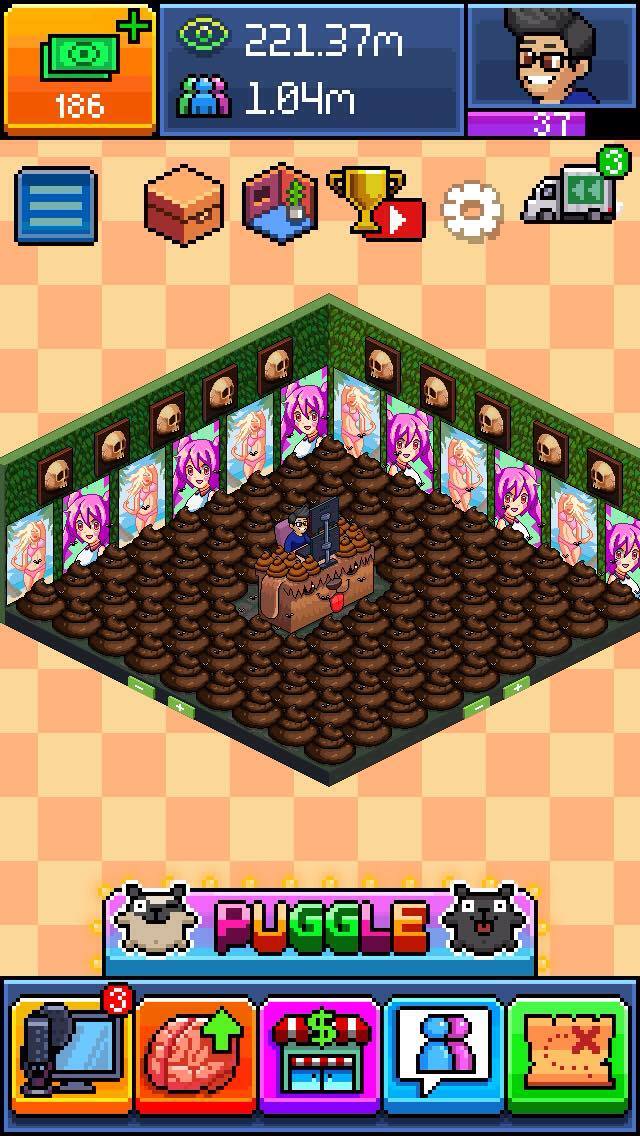This screenshot has width=640, height=1136.
Task: Open the video recording tab
Action: click(x=72, y=1053)
